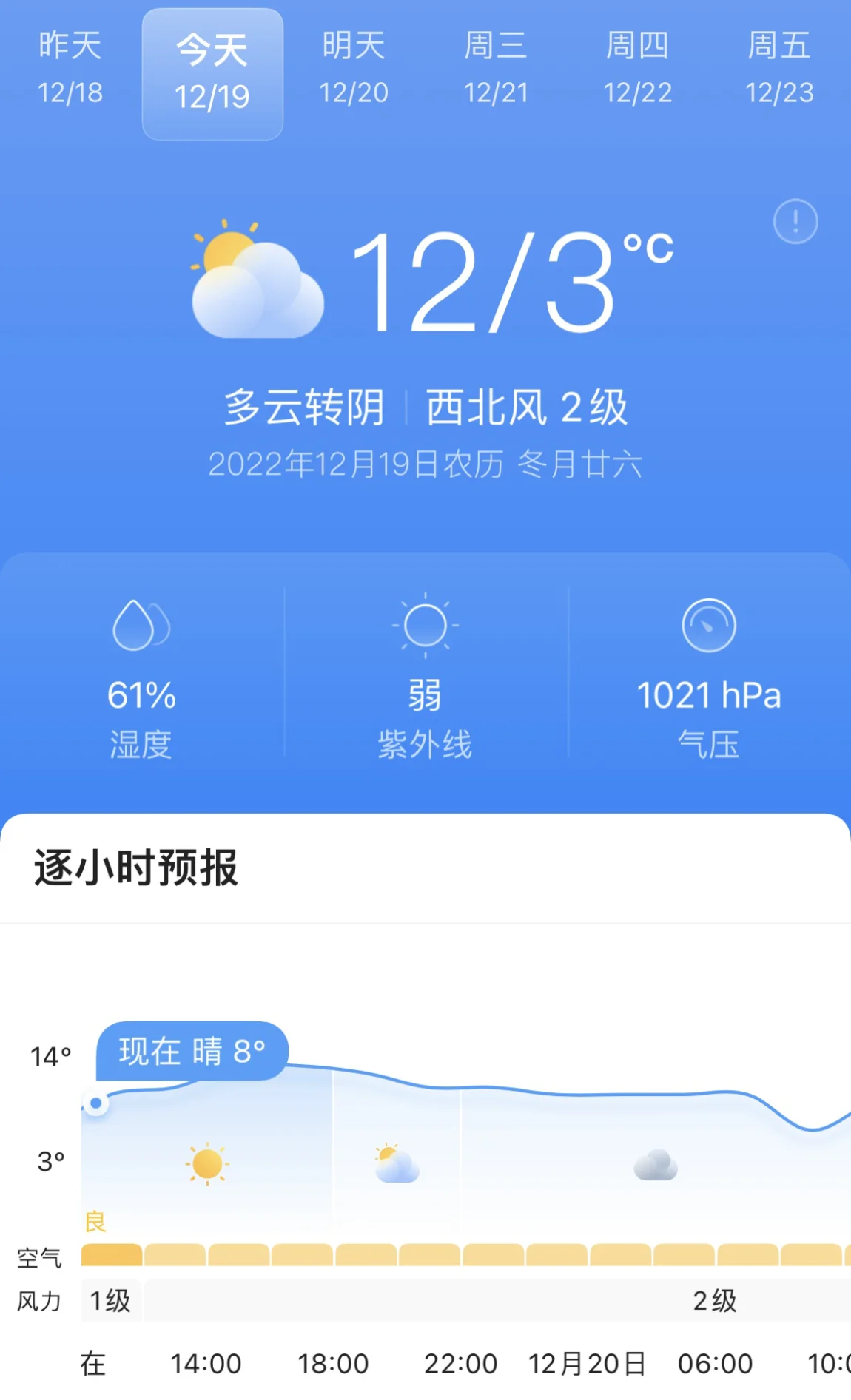Viewport: 851px width, 1400px height.
Task: Select the 周五 12/23 tab
Action: pyautogui.click(x=779, y=68)
